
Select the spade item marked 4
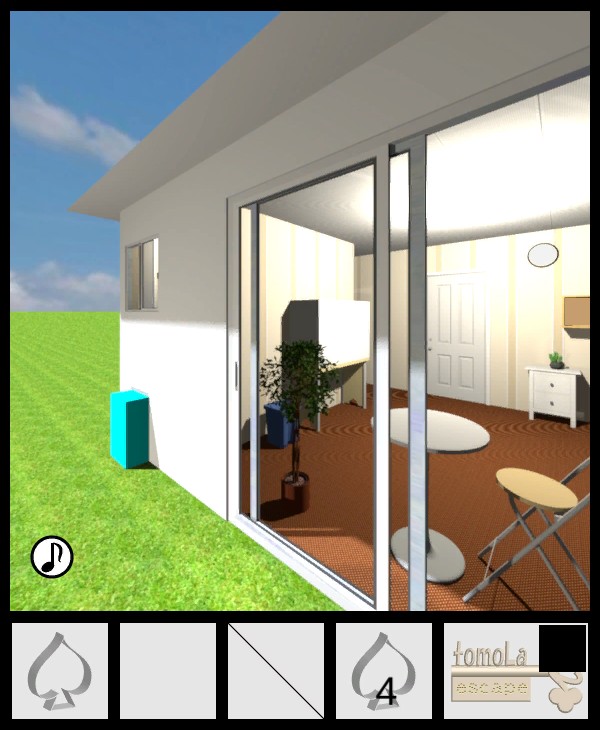tap(384, 671)
